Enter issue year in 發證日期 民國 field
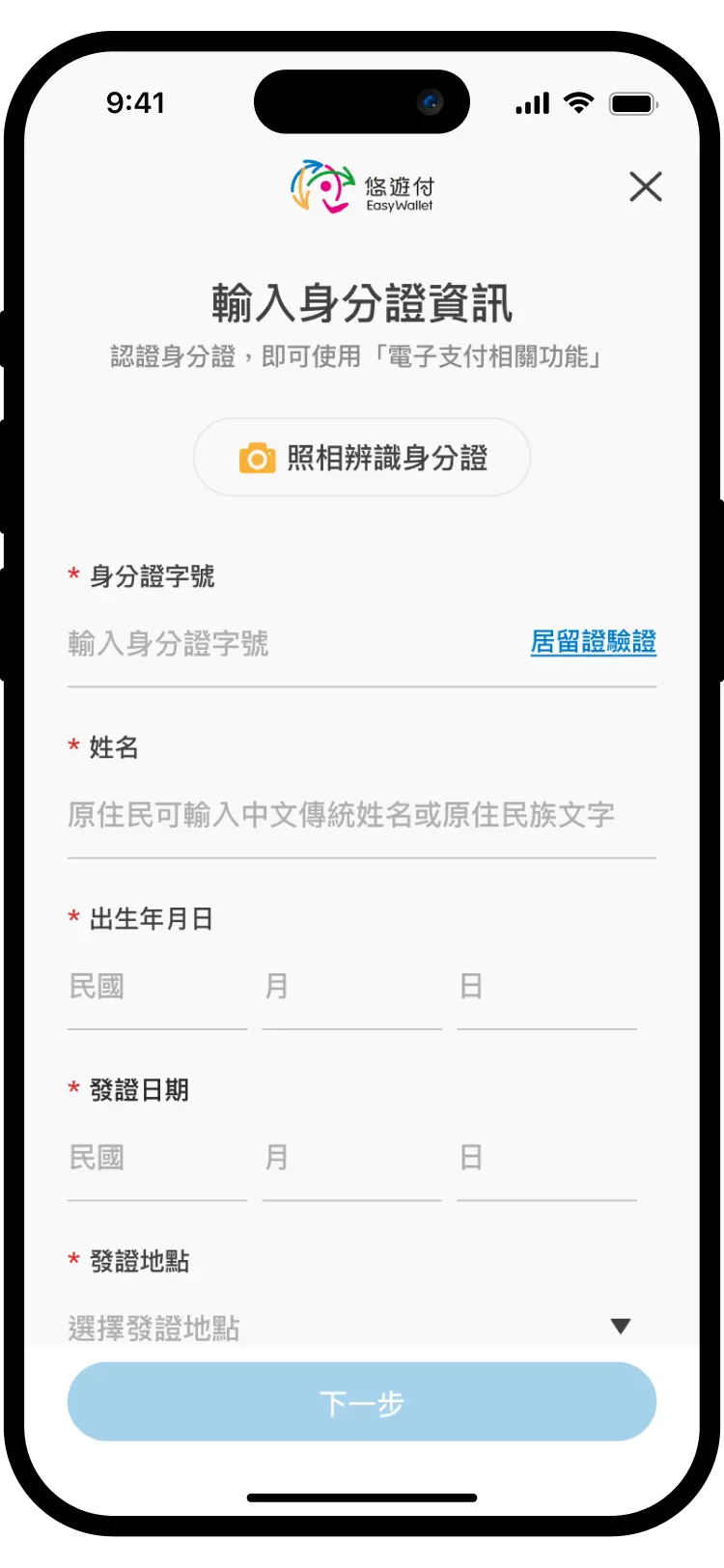Screen dimensions: 724x1568 click(x=156, y=1158)
